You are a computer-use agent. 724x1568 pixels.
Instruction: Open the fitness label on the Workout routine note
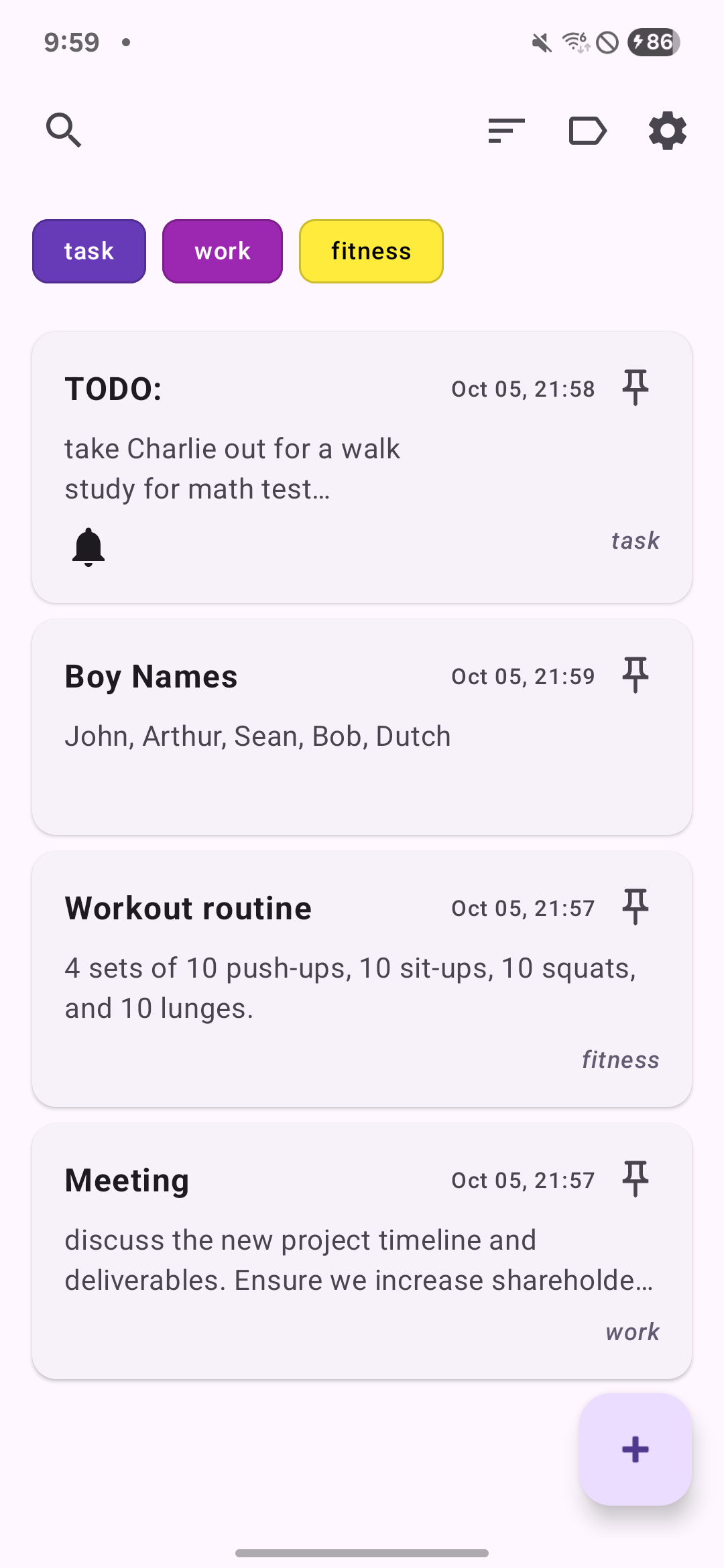tap(620, 1059)
